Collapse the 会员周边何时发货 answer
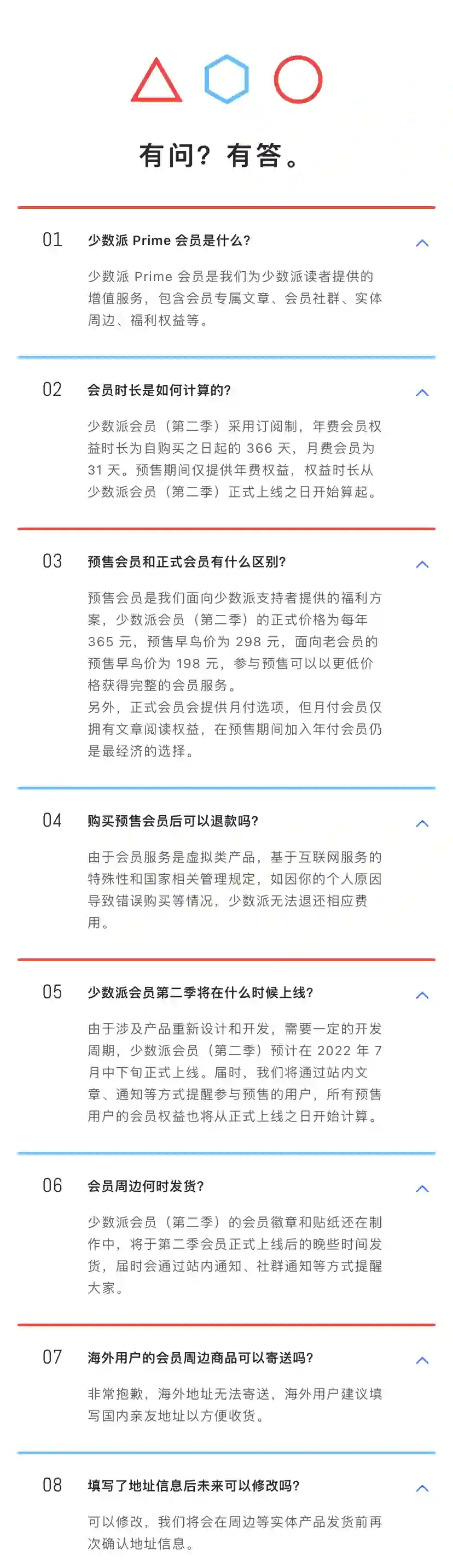 pyautogui.click(x=422, y=1188)
